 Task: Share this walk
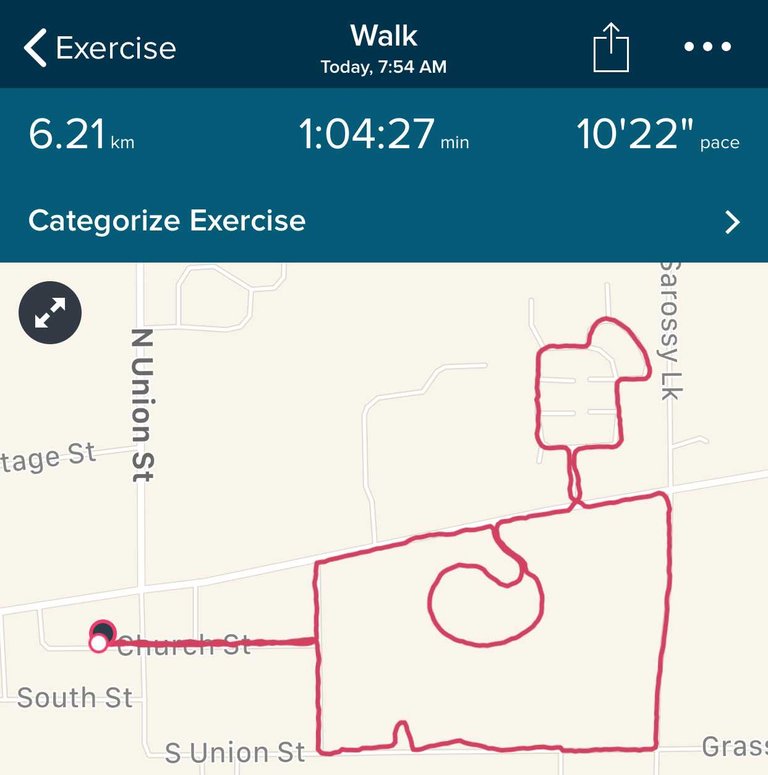(x=609, y=48)
